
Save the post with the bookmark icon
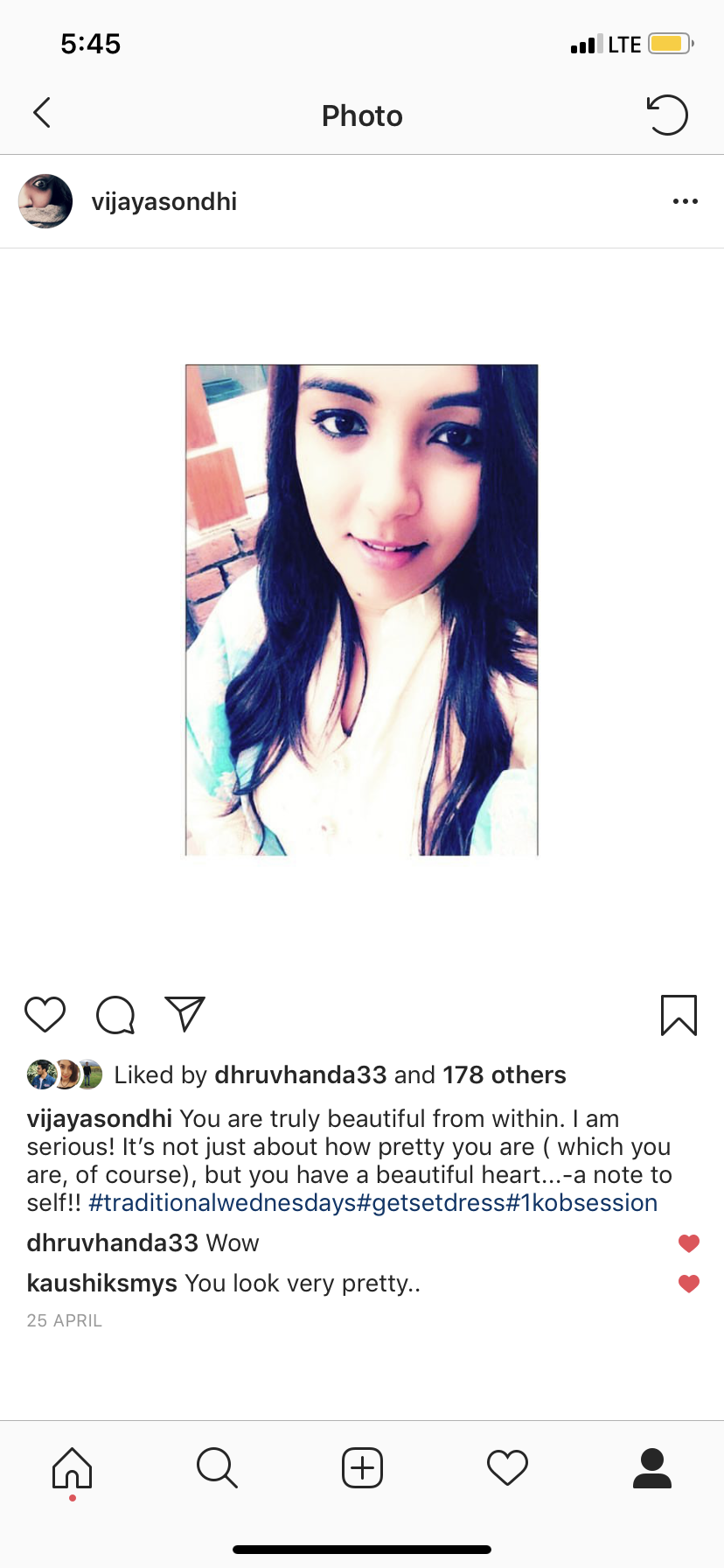[679, 1015]
